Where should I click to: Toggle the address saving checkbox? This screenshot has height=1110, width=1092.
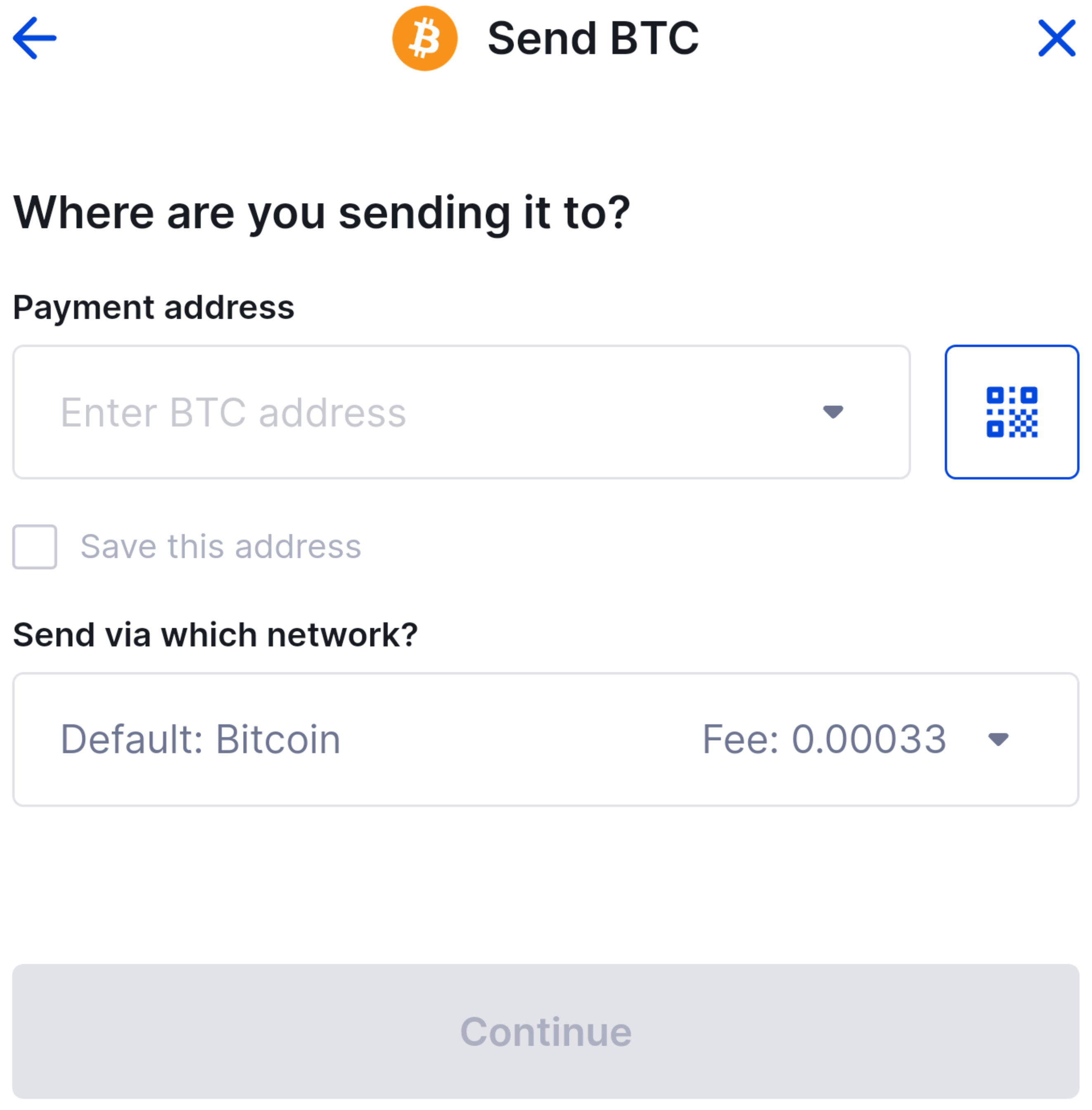click(34, 546)
